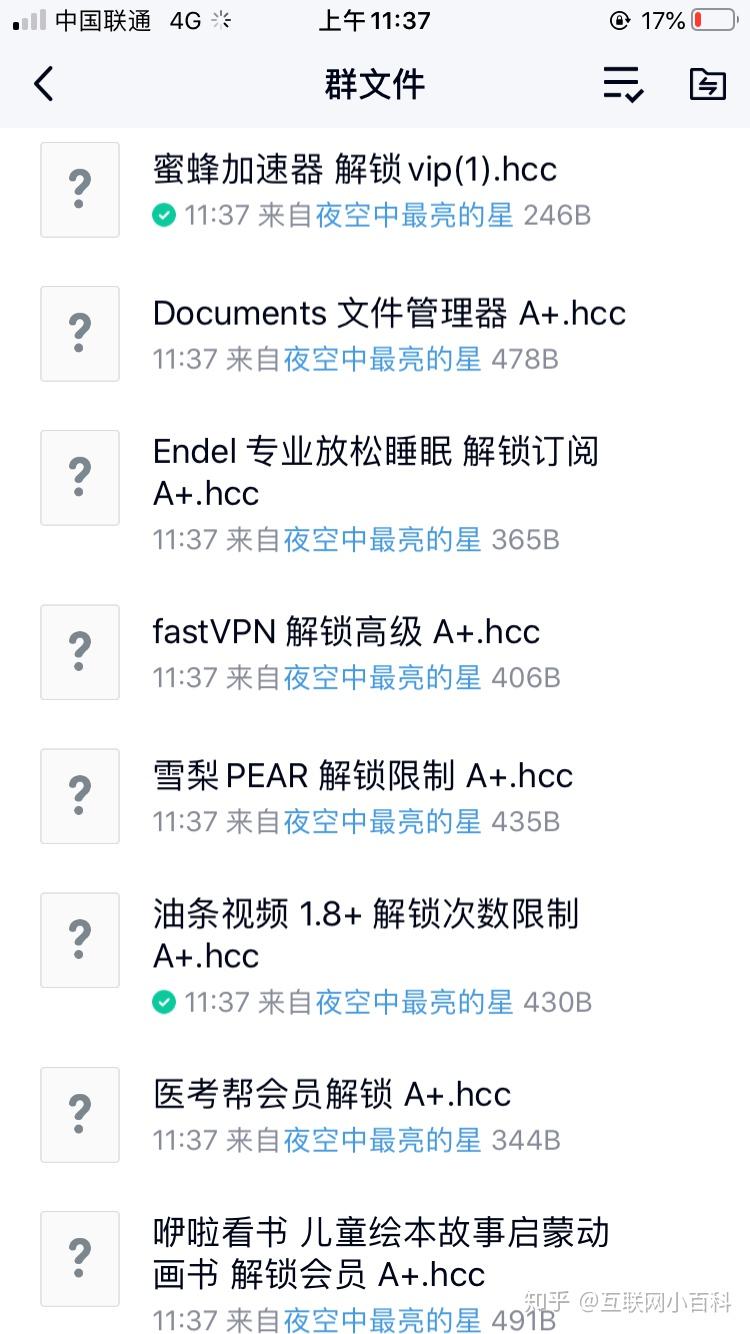Open the multi-select sort icon top right
The image size is (750, 1334).
click(621, 85)
